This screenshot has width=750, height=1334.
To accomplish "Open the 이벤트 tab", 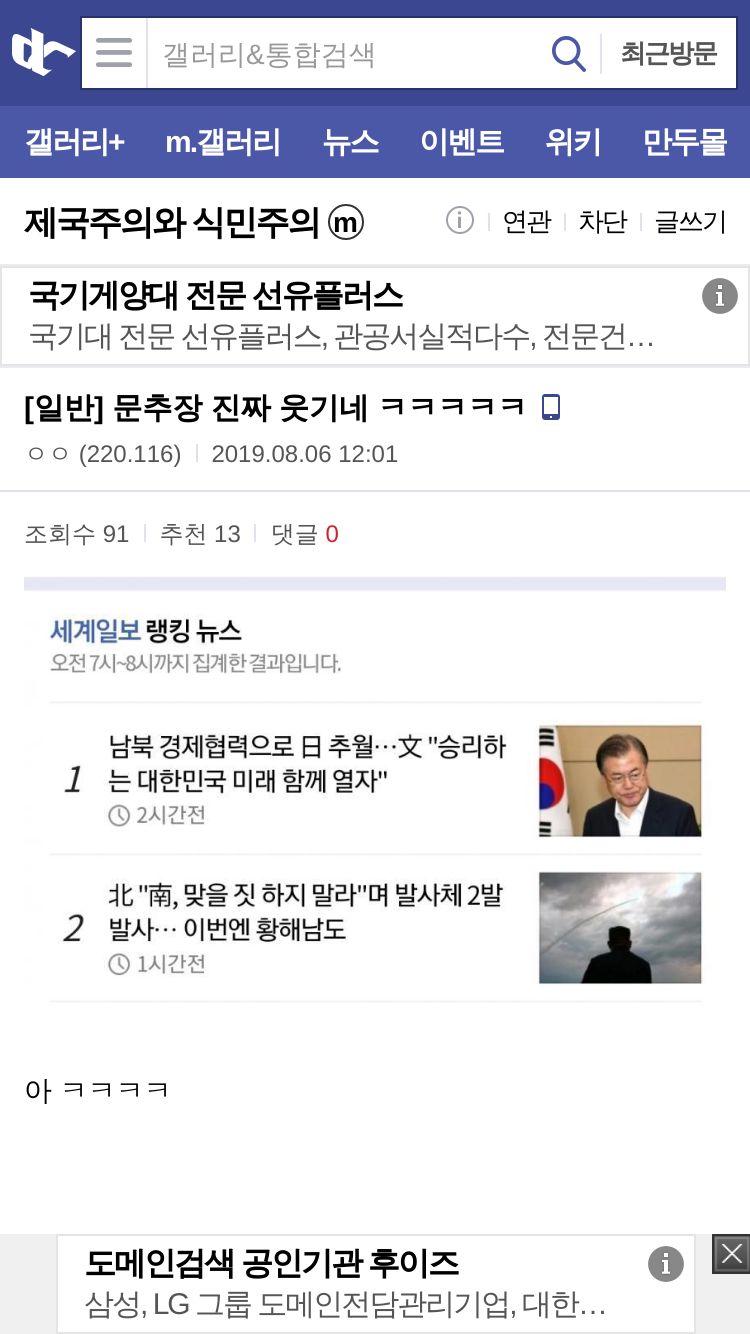I will tap(462, 142).
